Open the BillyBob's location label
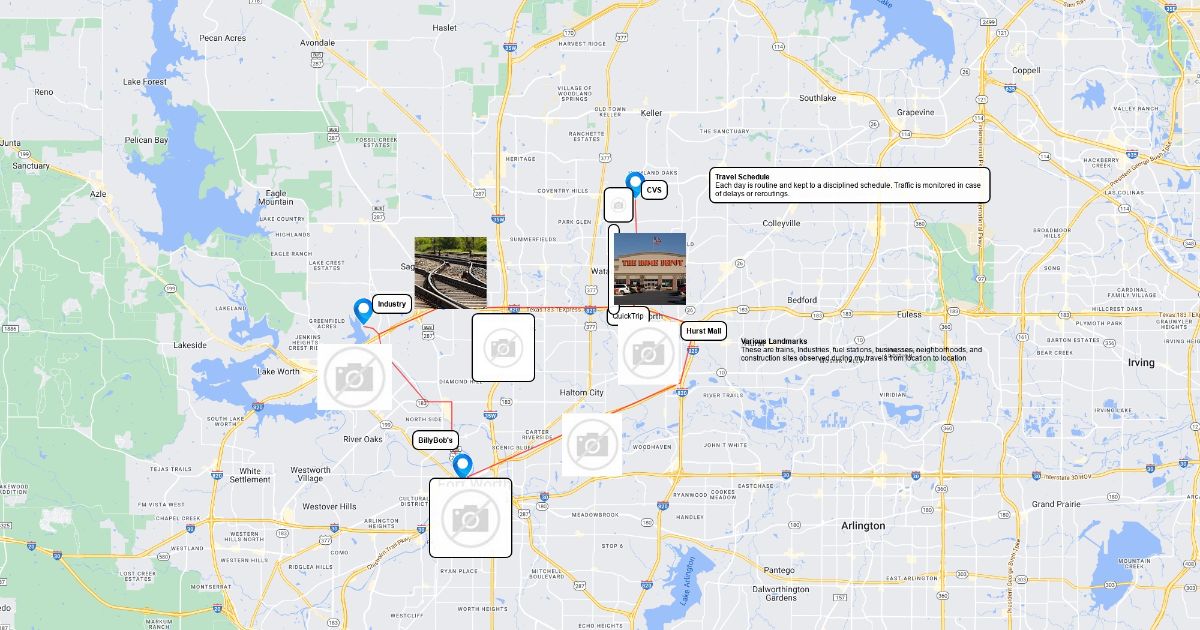The image size is (1200, 630). click(x=436, y=440)
